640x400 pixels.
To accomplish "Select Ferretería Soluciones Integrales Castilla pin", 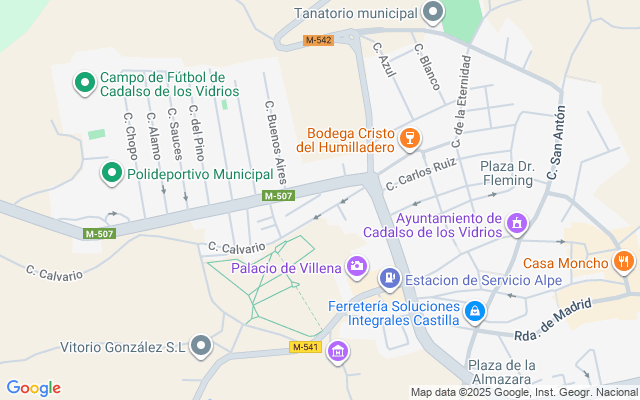I will tap(475, 312).
